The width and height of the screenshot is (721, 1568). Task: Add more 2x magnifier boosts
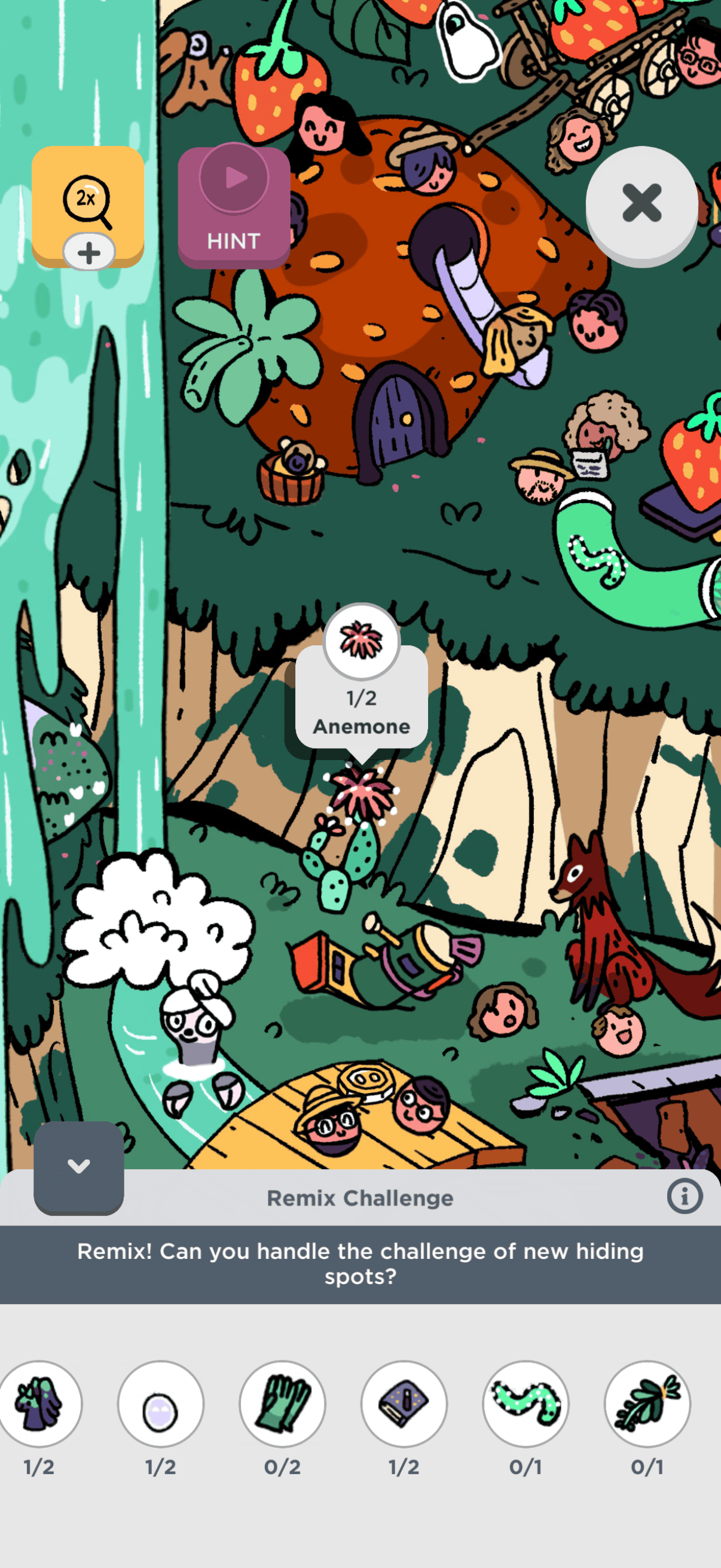pyautogui.click(x=89, y=252)
